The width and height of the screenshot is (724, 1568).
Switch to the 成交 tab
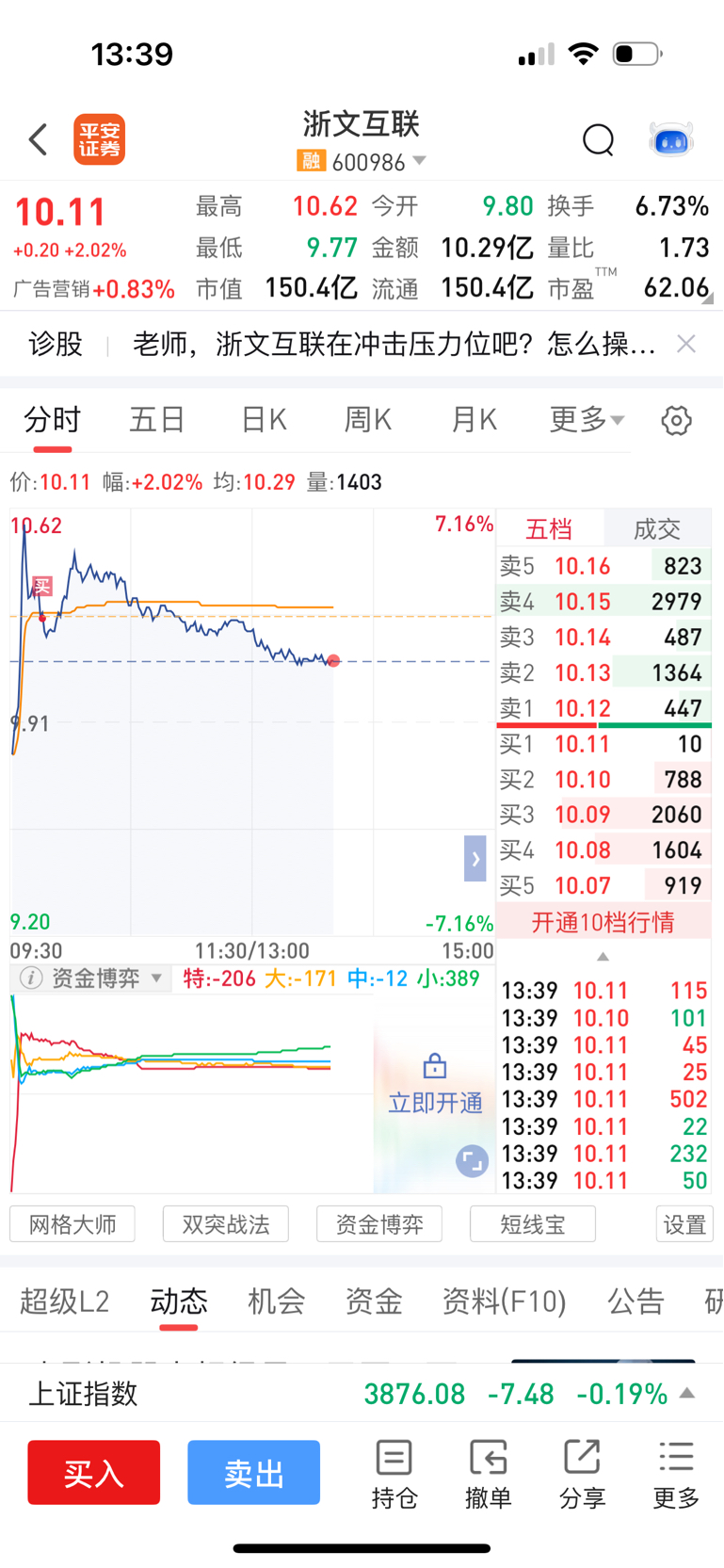657,529
